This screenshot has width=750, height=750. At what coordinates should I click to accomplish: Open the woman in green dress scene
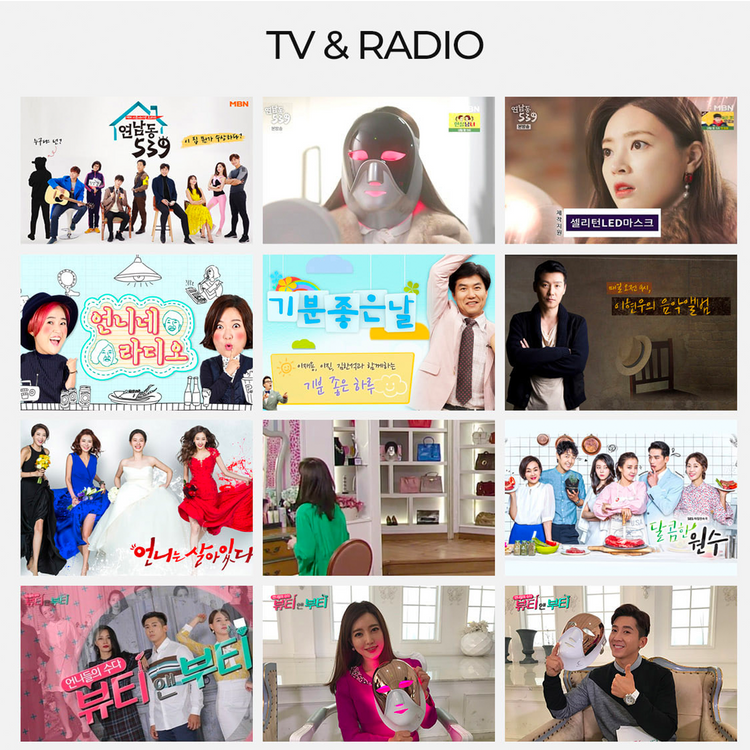[x=378, y=497]
